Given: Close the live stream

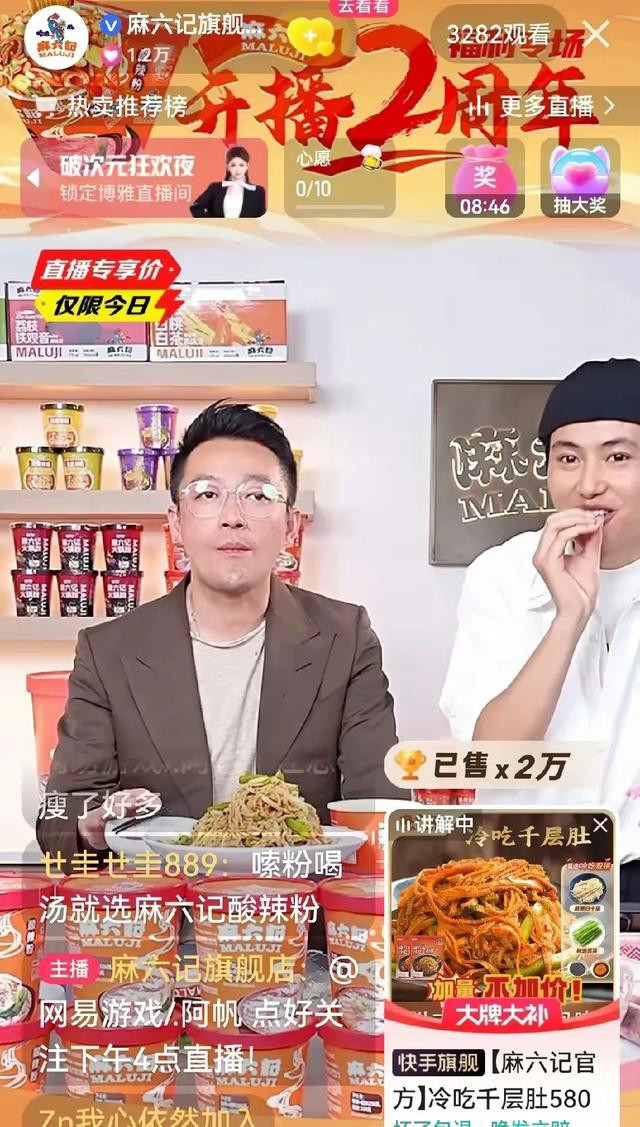Looking at the screenshot, I should click(x=596, y=33).
